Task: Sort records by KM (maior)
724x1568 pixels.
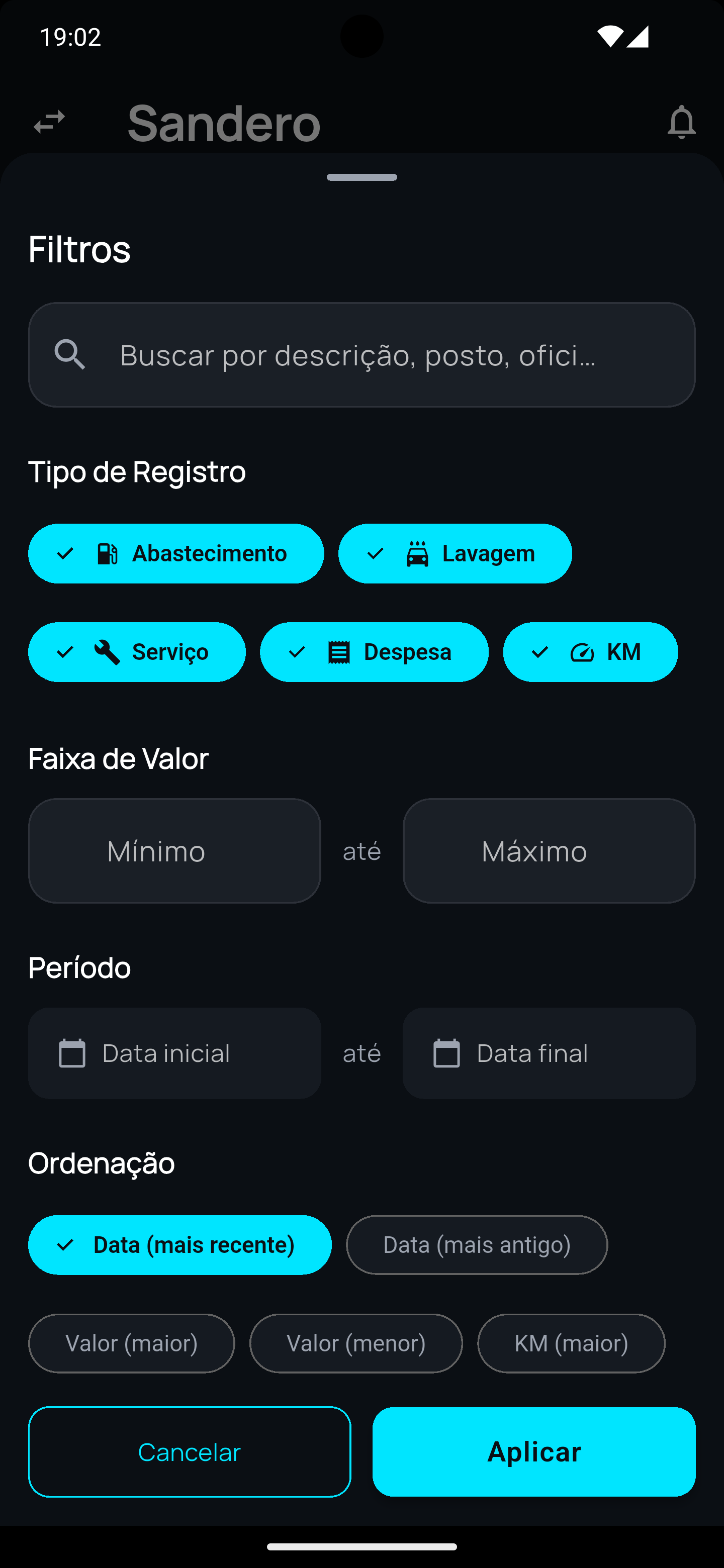Action: tap(571, 1343)
